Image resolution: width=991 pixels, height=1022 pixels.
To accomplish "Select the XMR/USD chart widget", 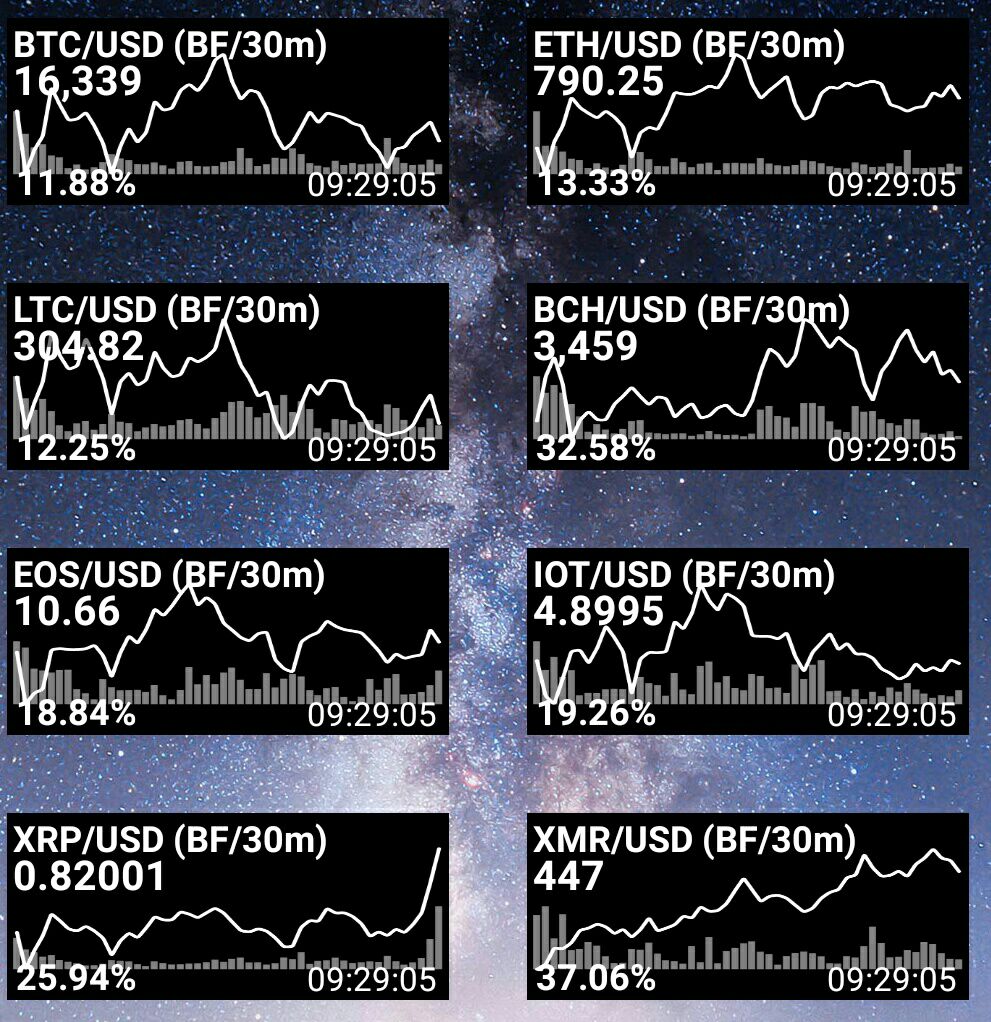I will point(748,907).
